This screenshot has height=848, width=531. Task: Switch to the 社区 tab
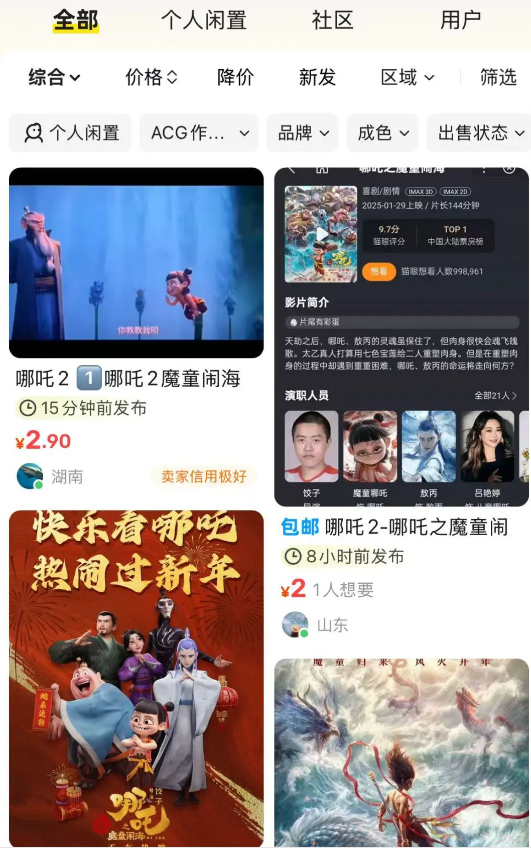[333, 21]
